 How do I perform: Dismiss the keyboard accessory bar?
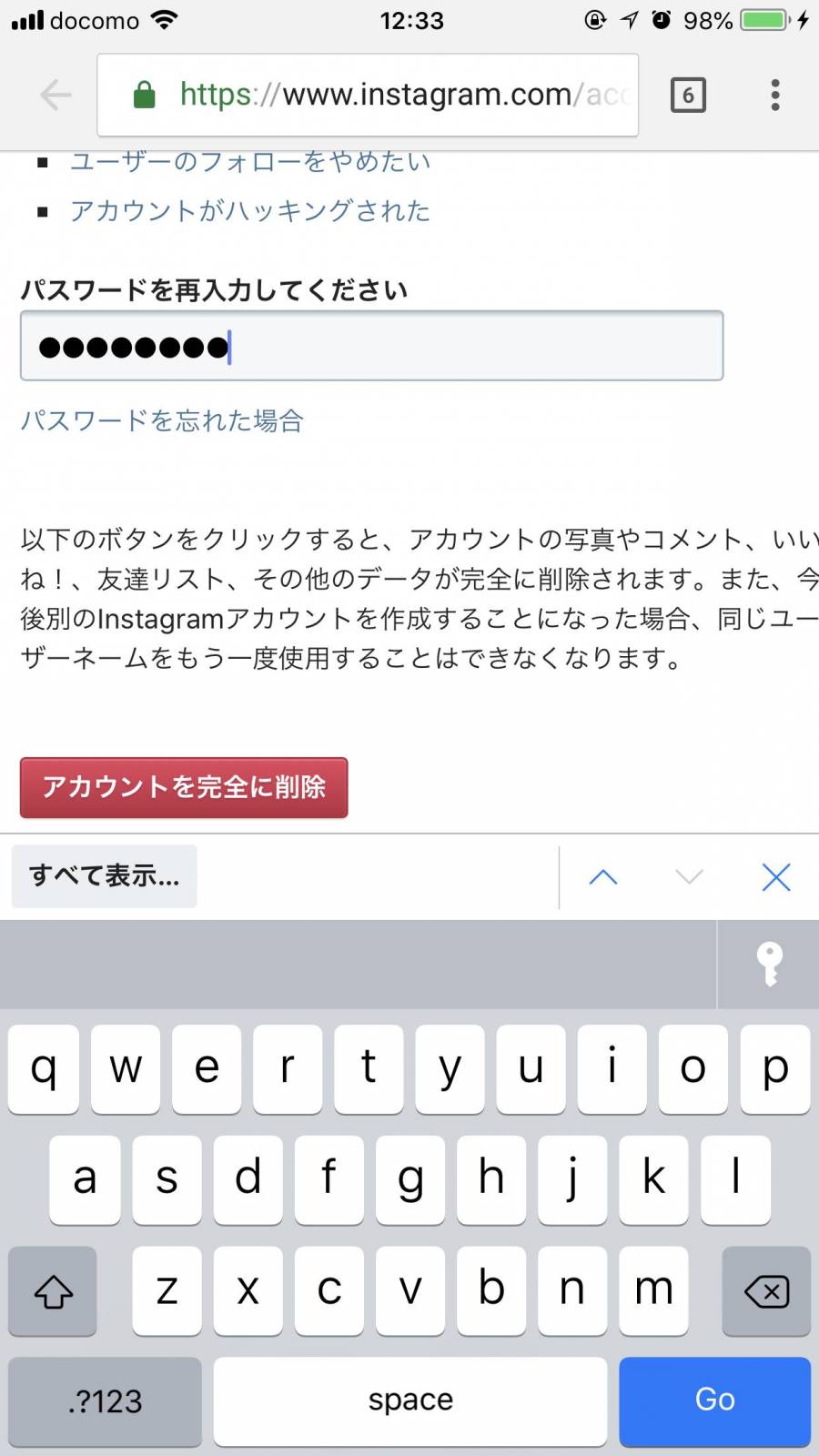point(776,877)
